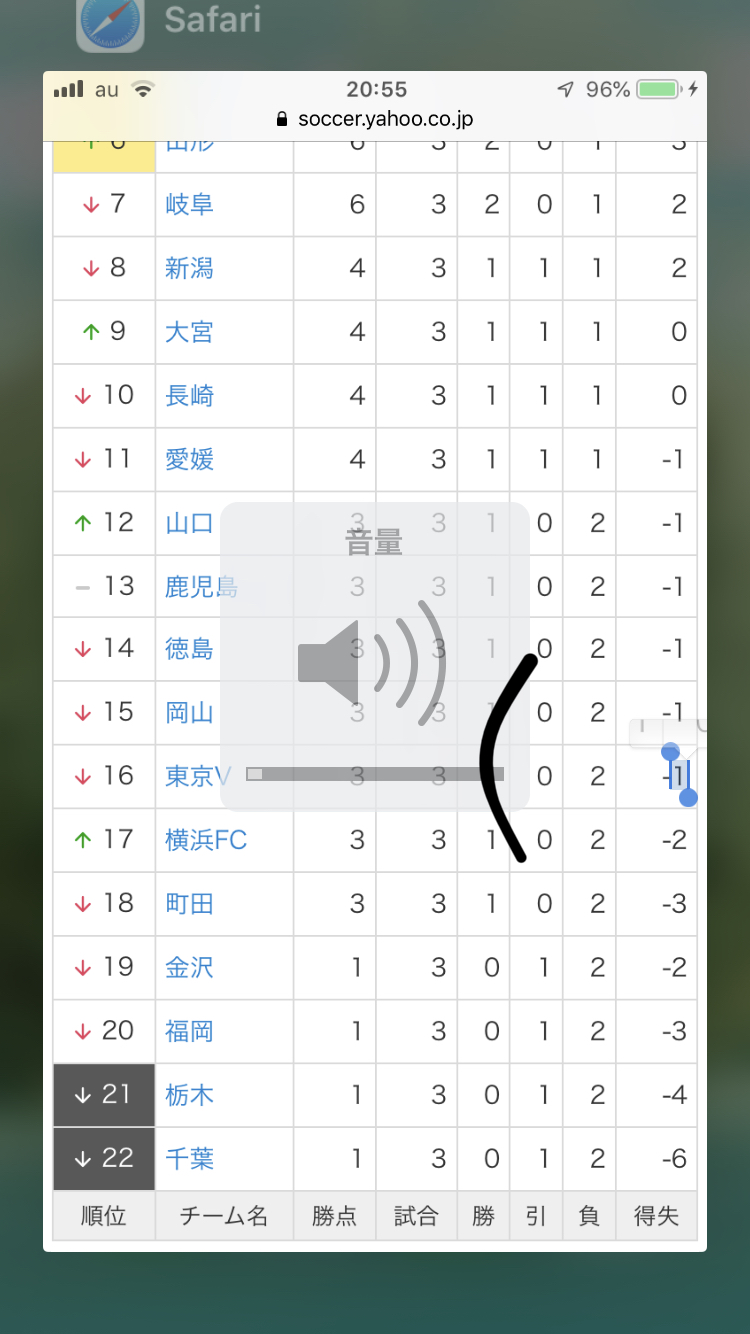Open the 岐阜 team page

[189, 205]
